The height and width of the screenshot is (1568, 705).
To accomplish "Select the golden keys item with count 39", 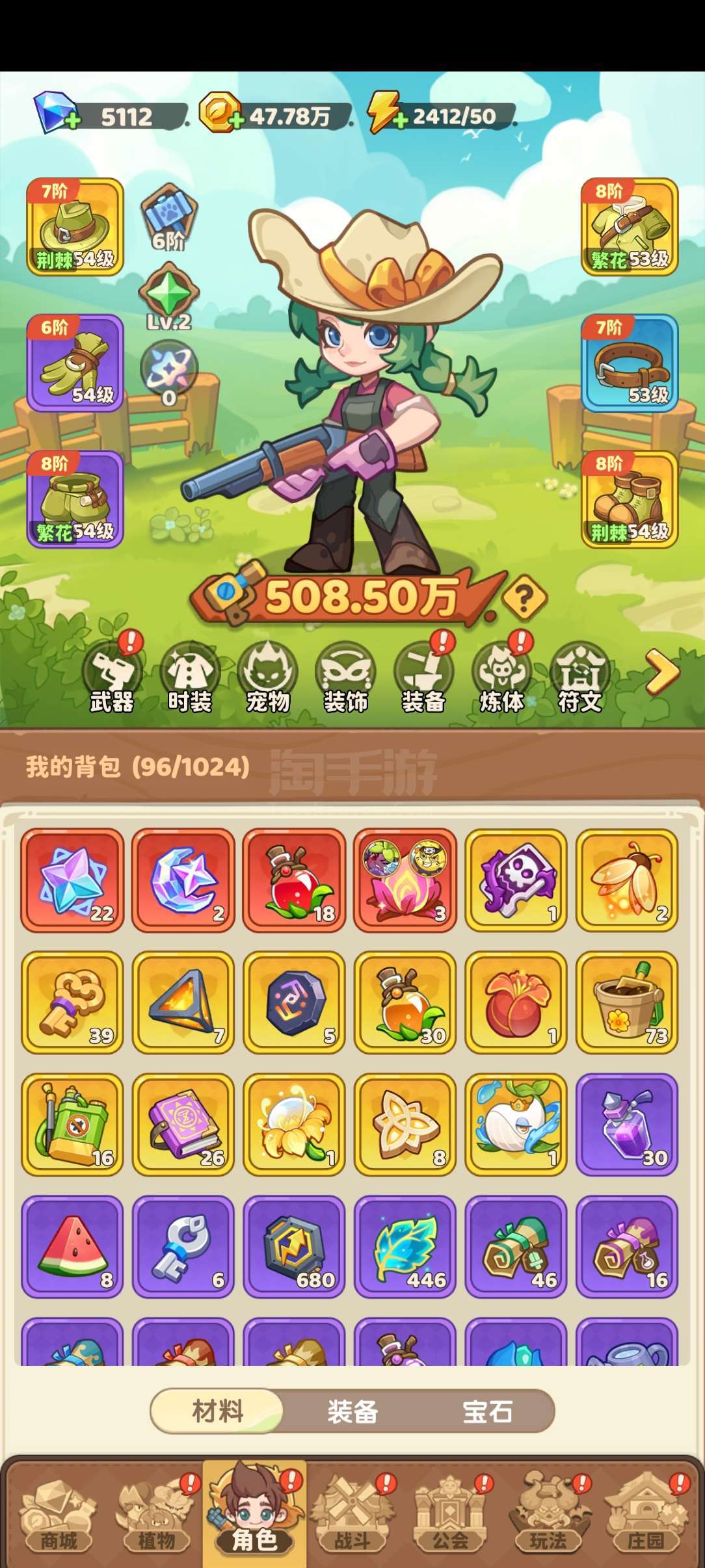I will [x=73, y=1002].
